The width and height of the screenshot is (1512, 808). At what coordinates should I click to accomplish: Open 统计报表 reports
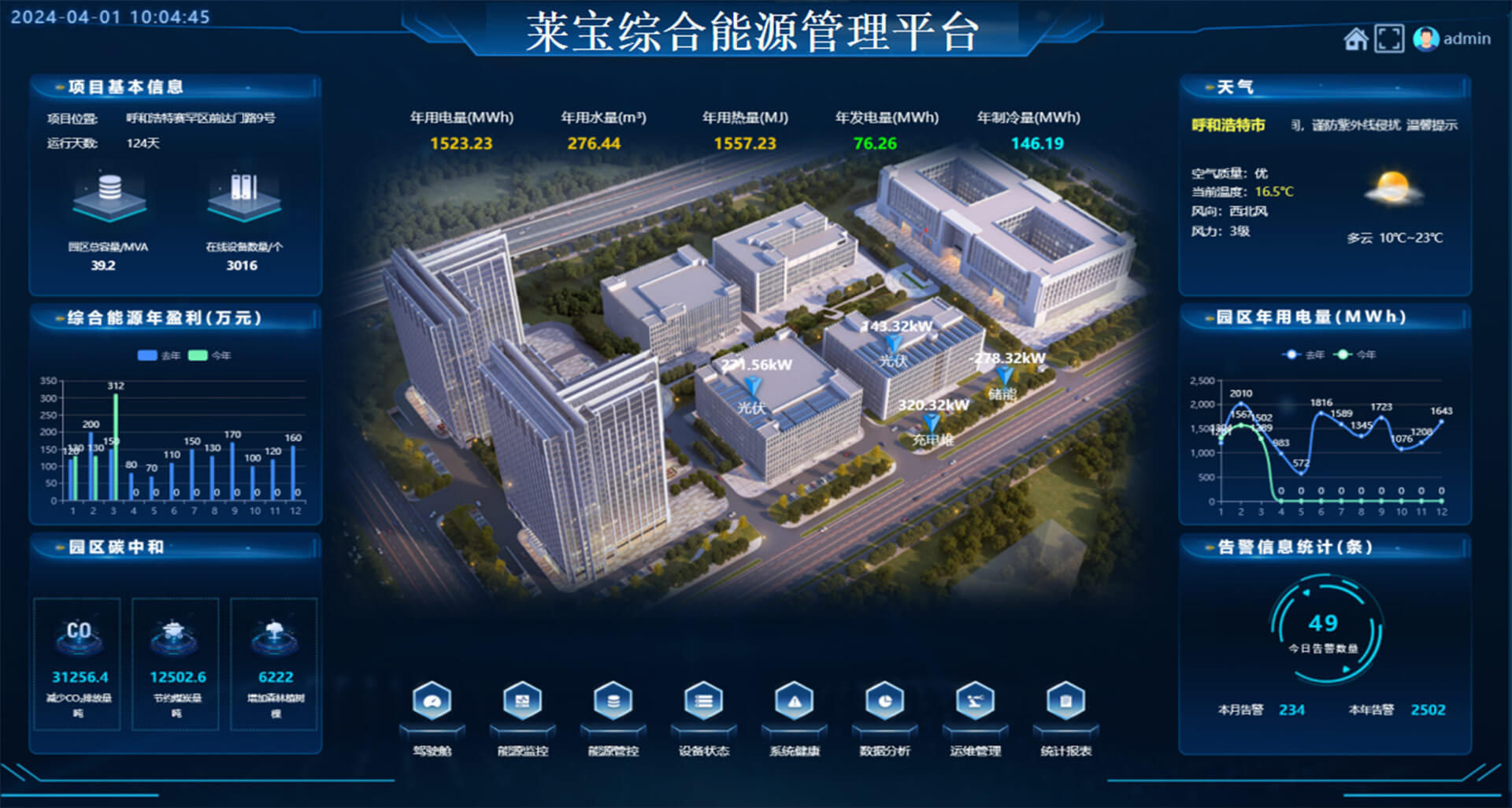[x=1066, y=715]
